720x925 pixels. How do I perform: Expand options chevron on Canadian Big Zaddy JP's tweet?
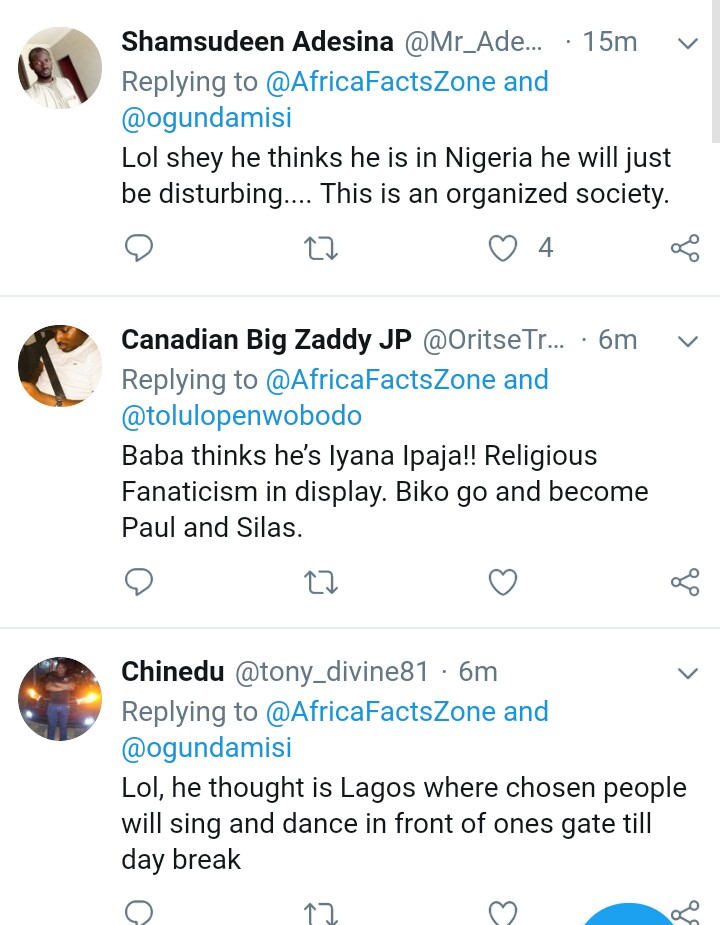[x=687, y=341]
